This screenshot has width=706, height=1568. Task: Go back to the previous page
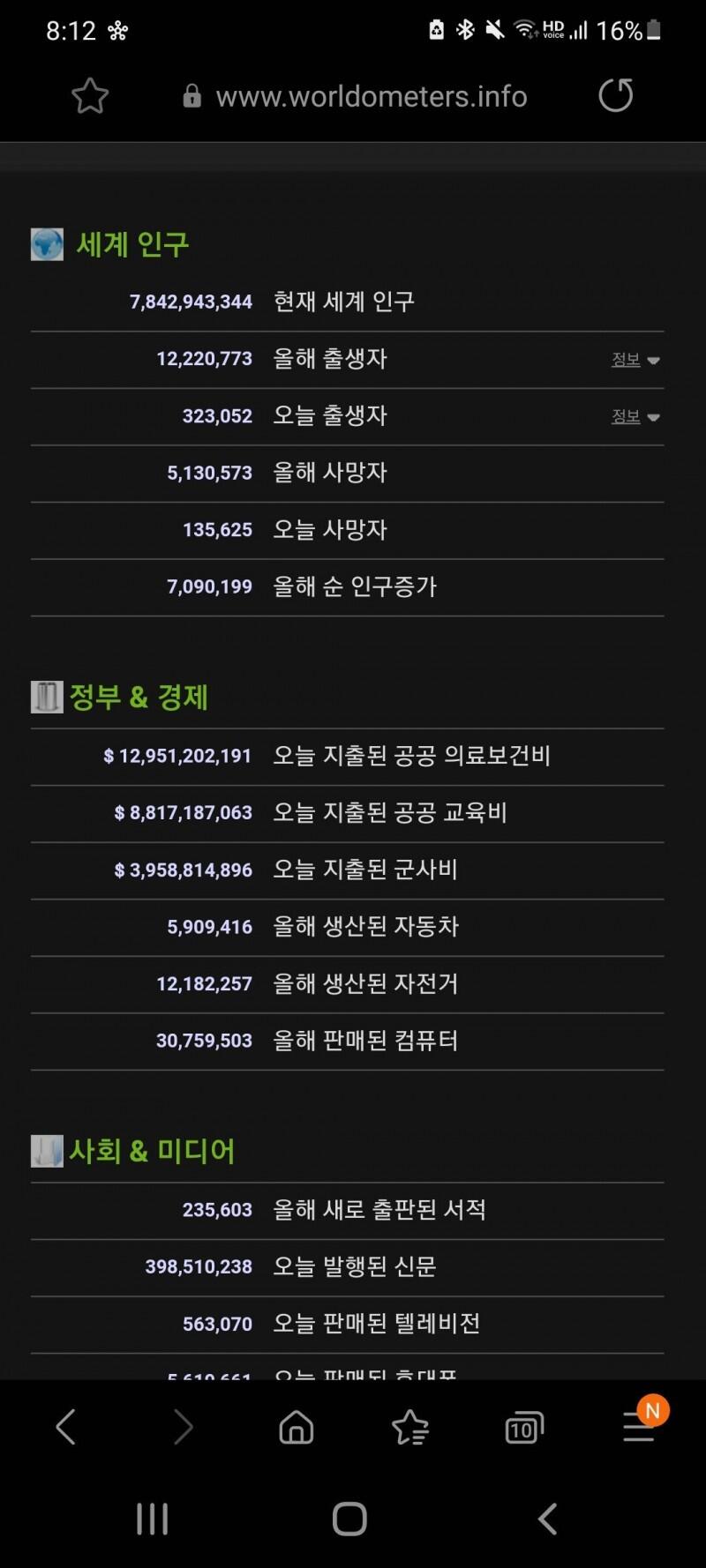click(66, 1426)
